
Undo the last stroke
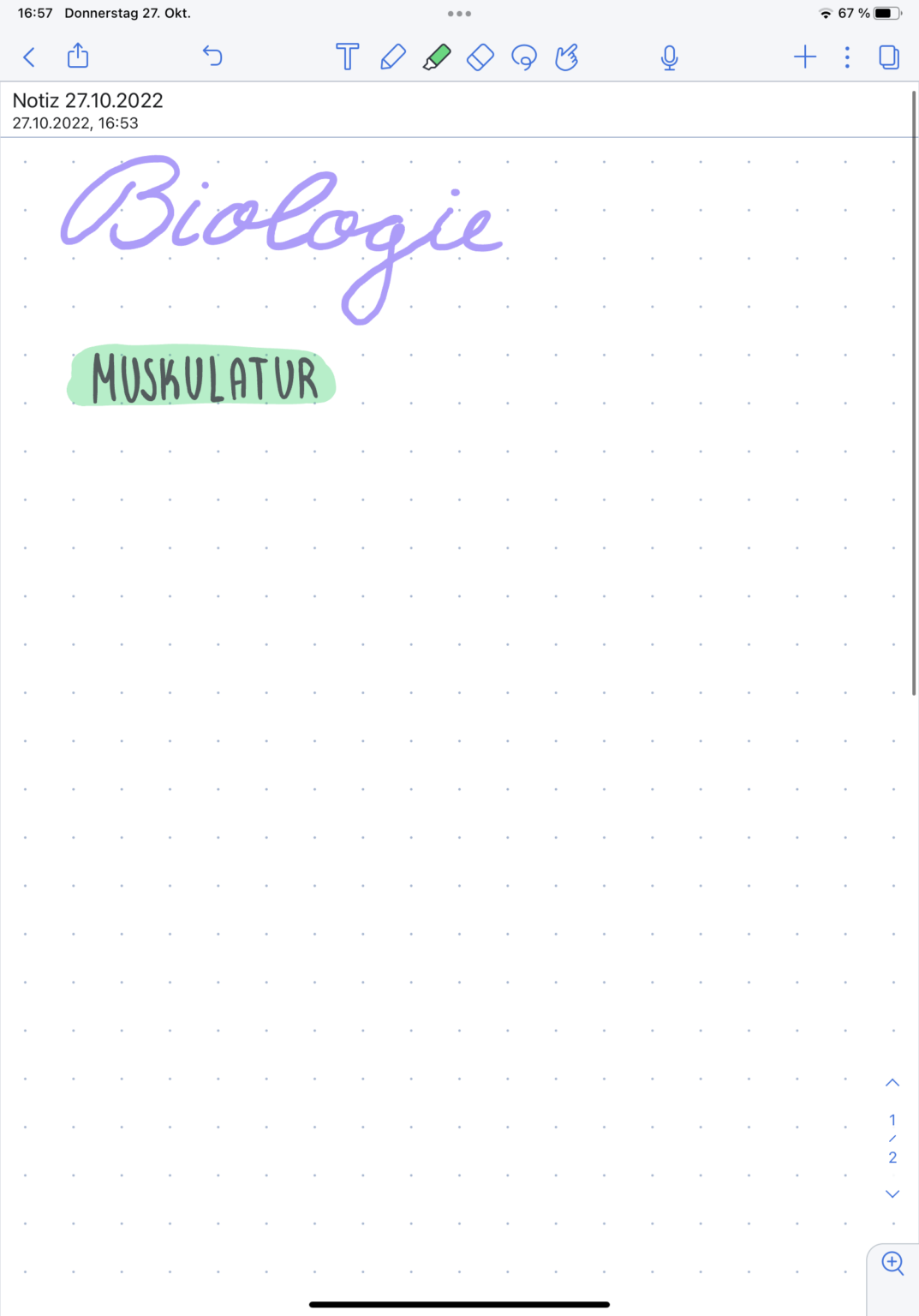pyautogui.click(x=212, y=57)
